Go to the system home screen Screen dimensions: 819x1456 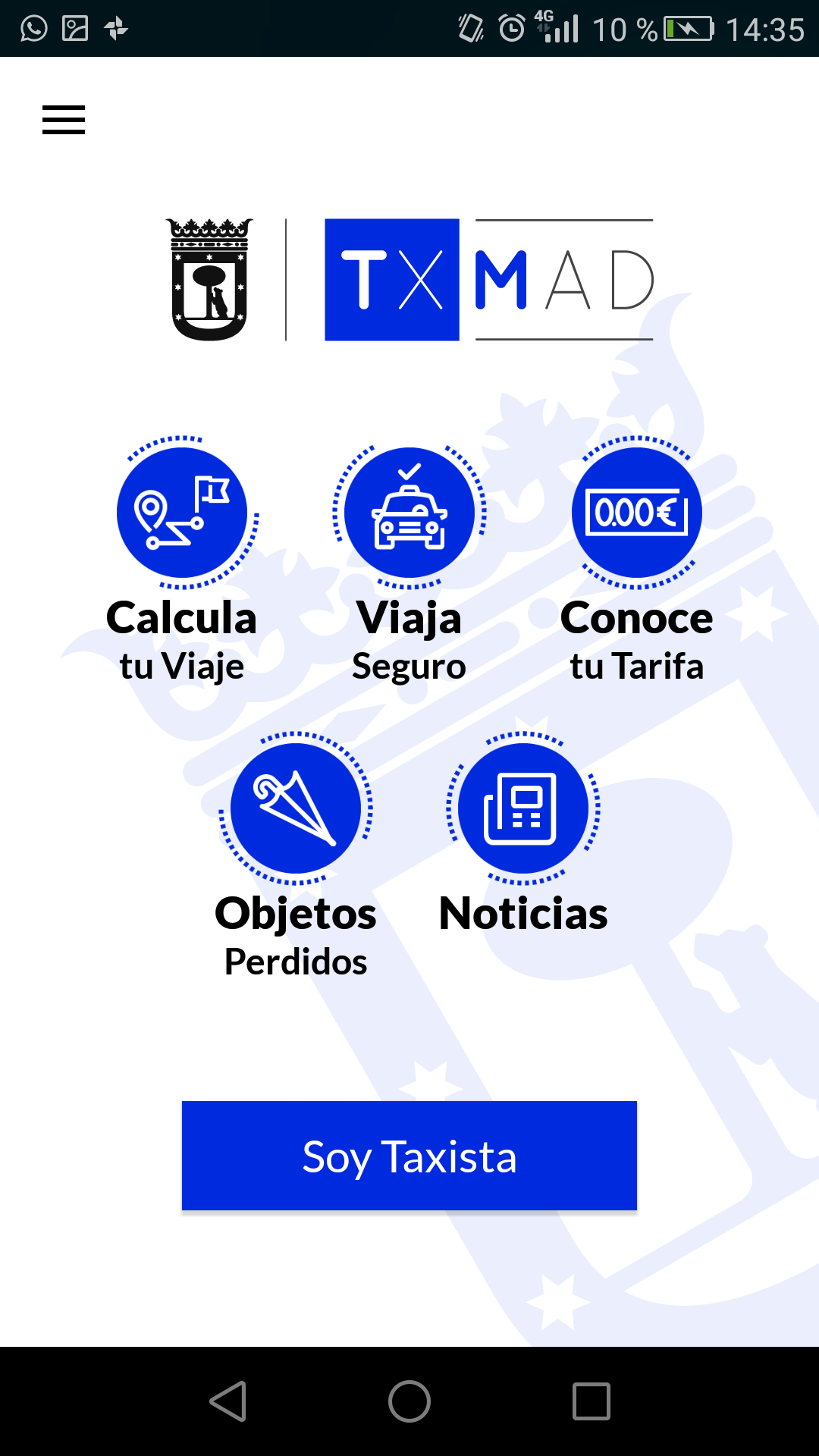pos(409,1401)
